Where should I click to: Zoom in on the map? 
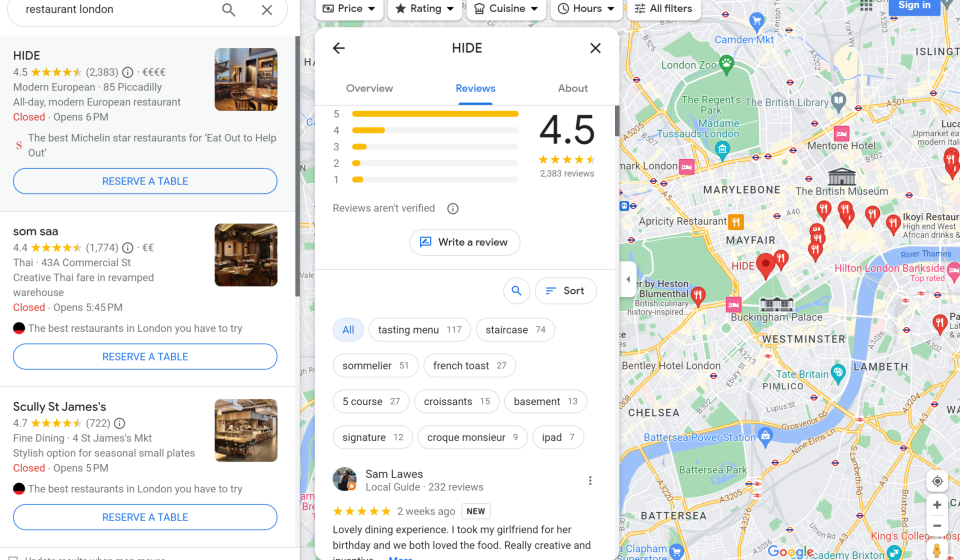click(937, 505)
